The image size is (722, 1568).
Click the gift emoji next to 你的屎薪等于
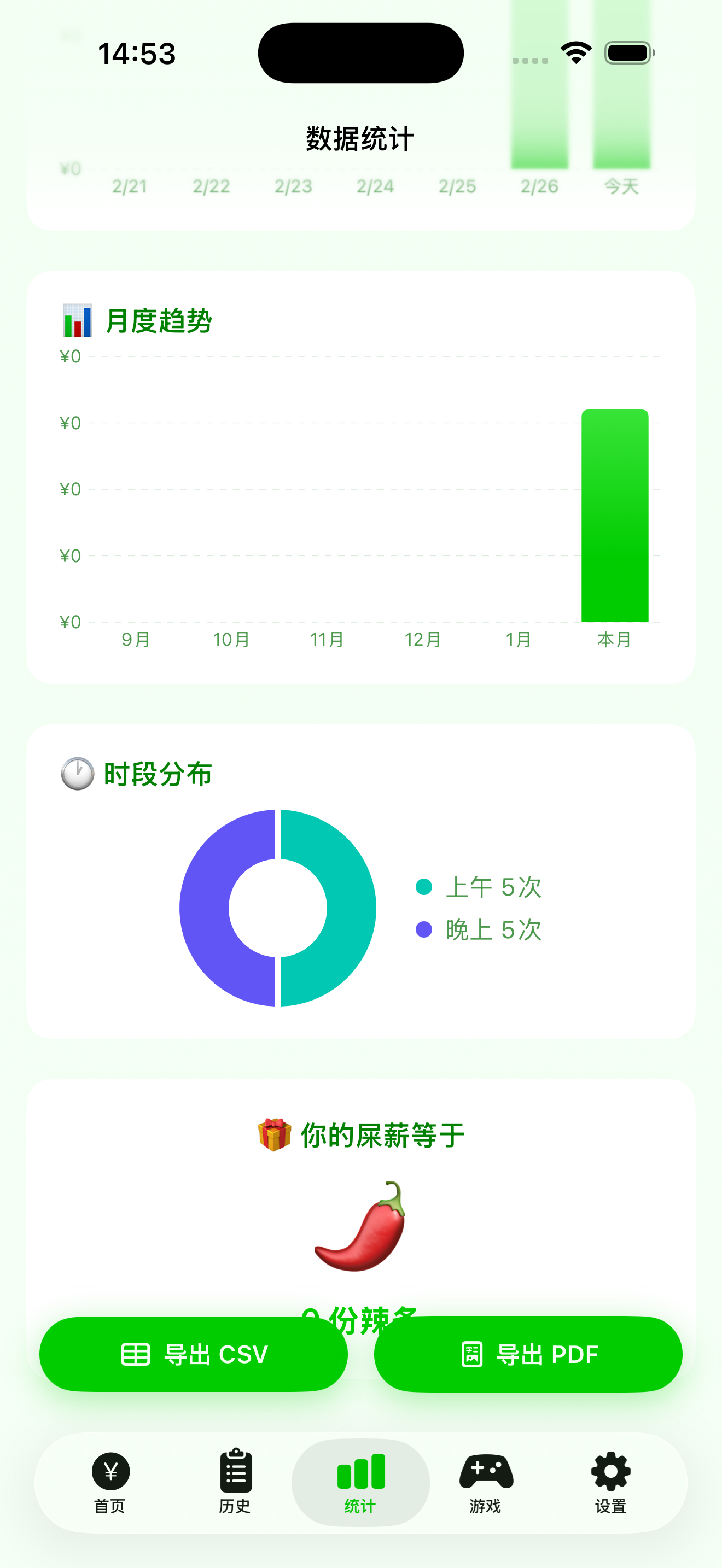[x=275, y=1133]
